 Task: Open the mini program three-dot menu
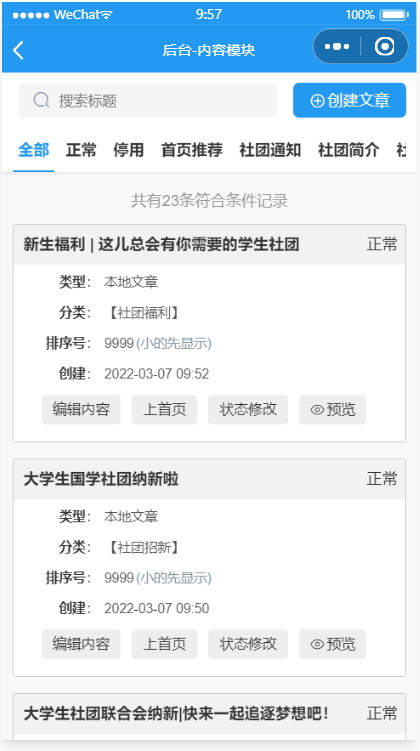(x=337, y=46)
